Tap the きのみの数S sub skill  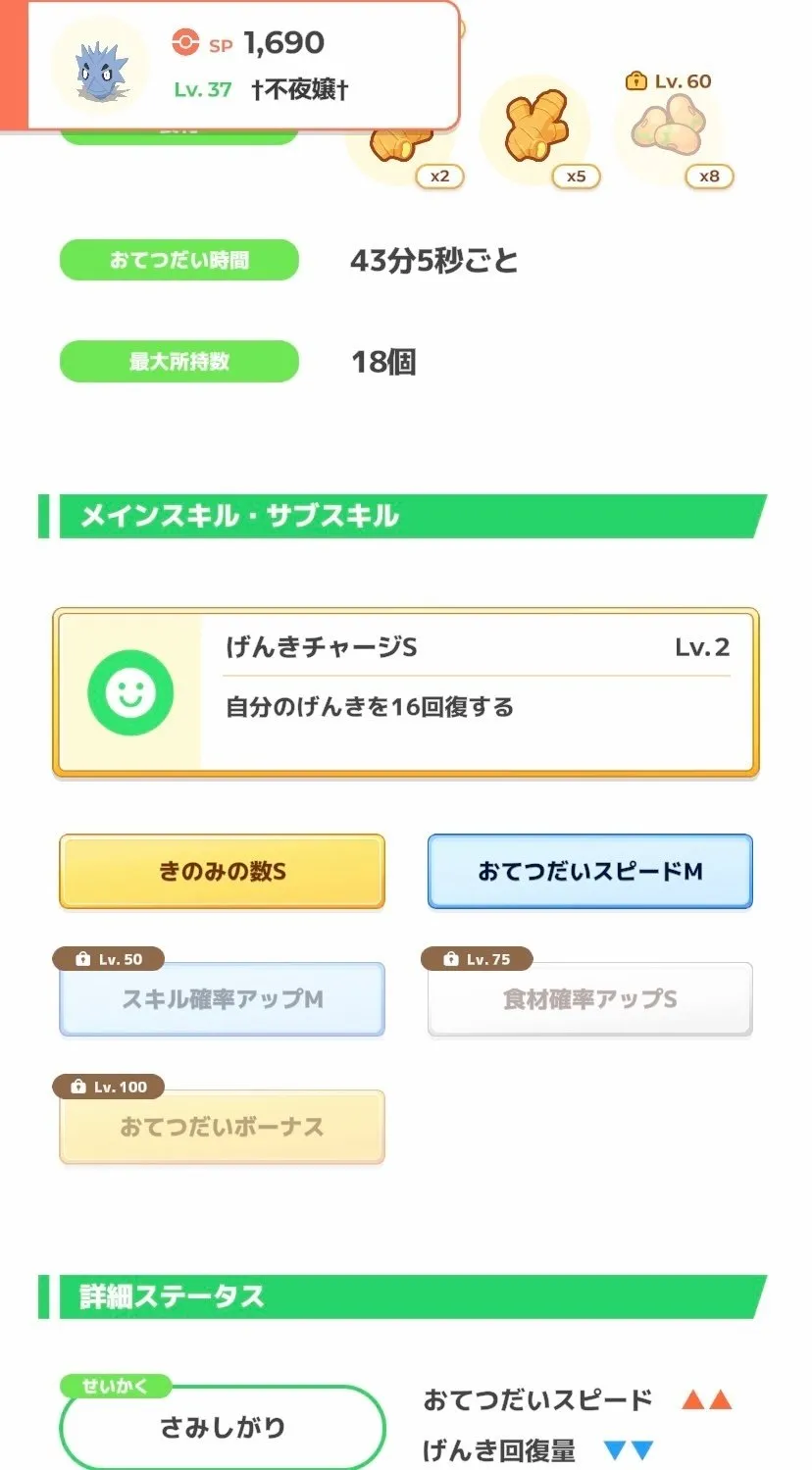coord(222,871)
